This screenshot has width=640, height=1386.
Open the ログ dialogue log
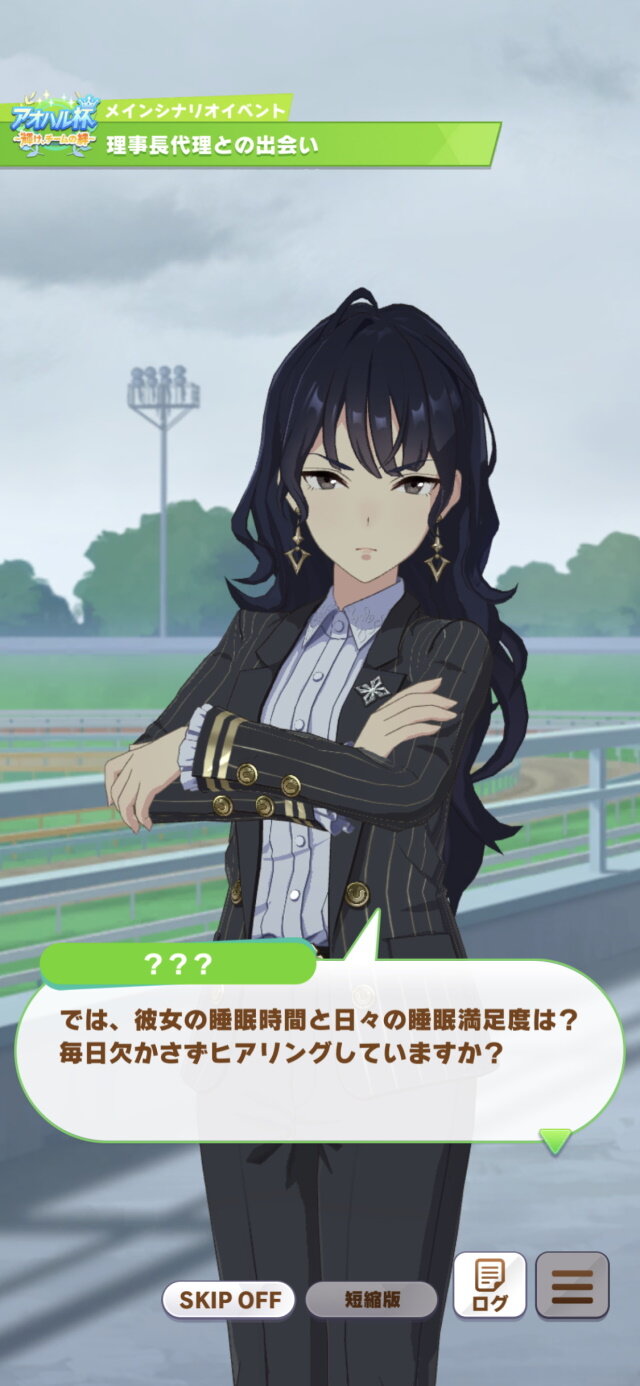[489, 1285]
